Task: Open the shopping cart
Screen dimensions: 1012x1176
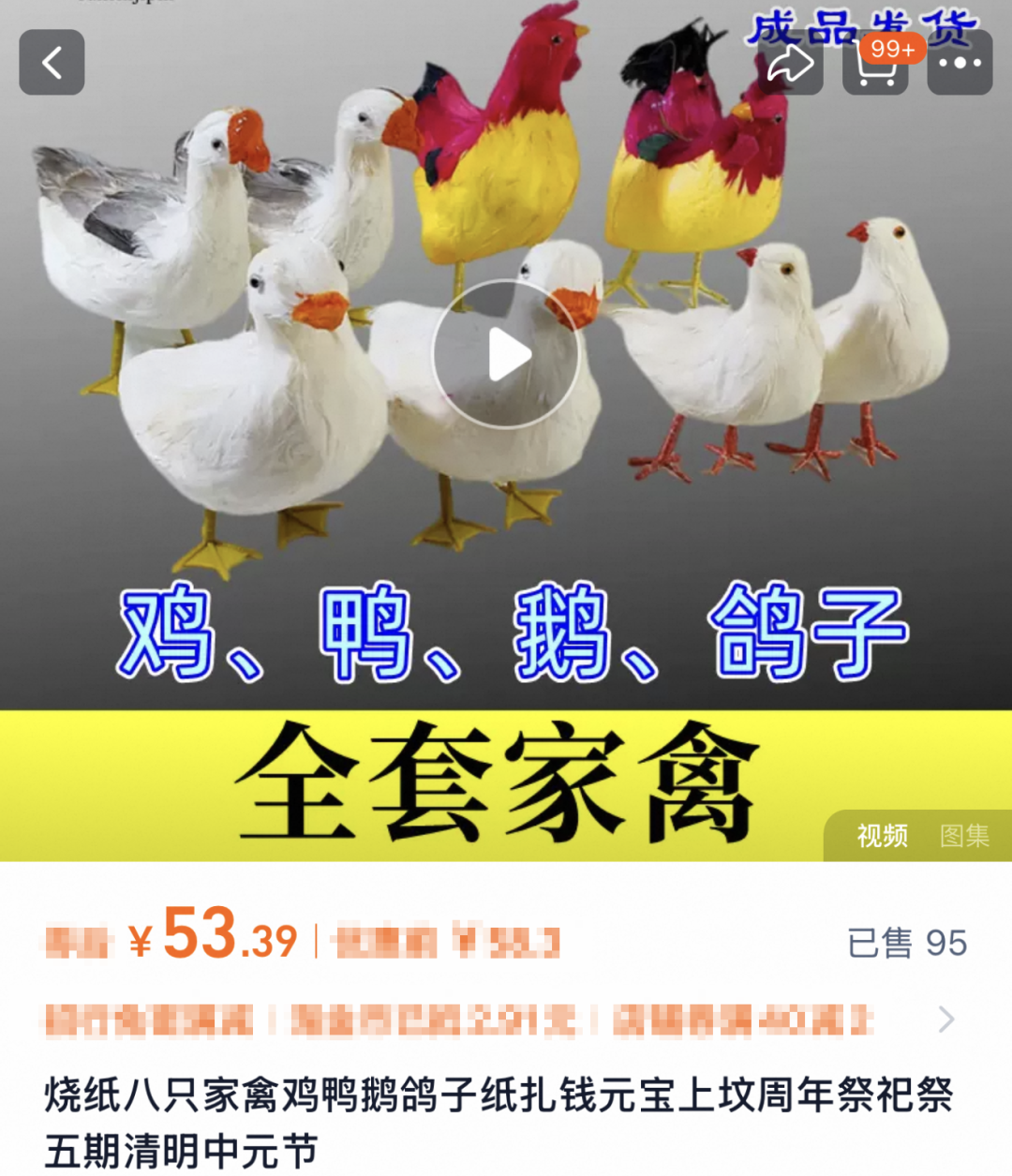Action: 875,64
